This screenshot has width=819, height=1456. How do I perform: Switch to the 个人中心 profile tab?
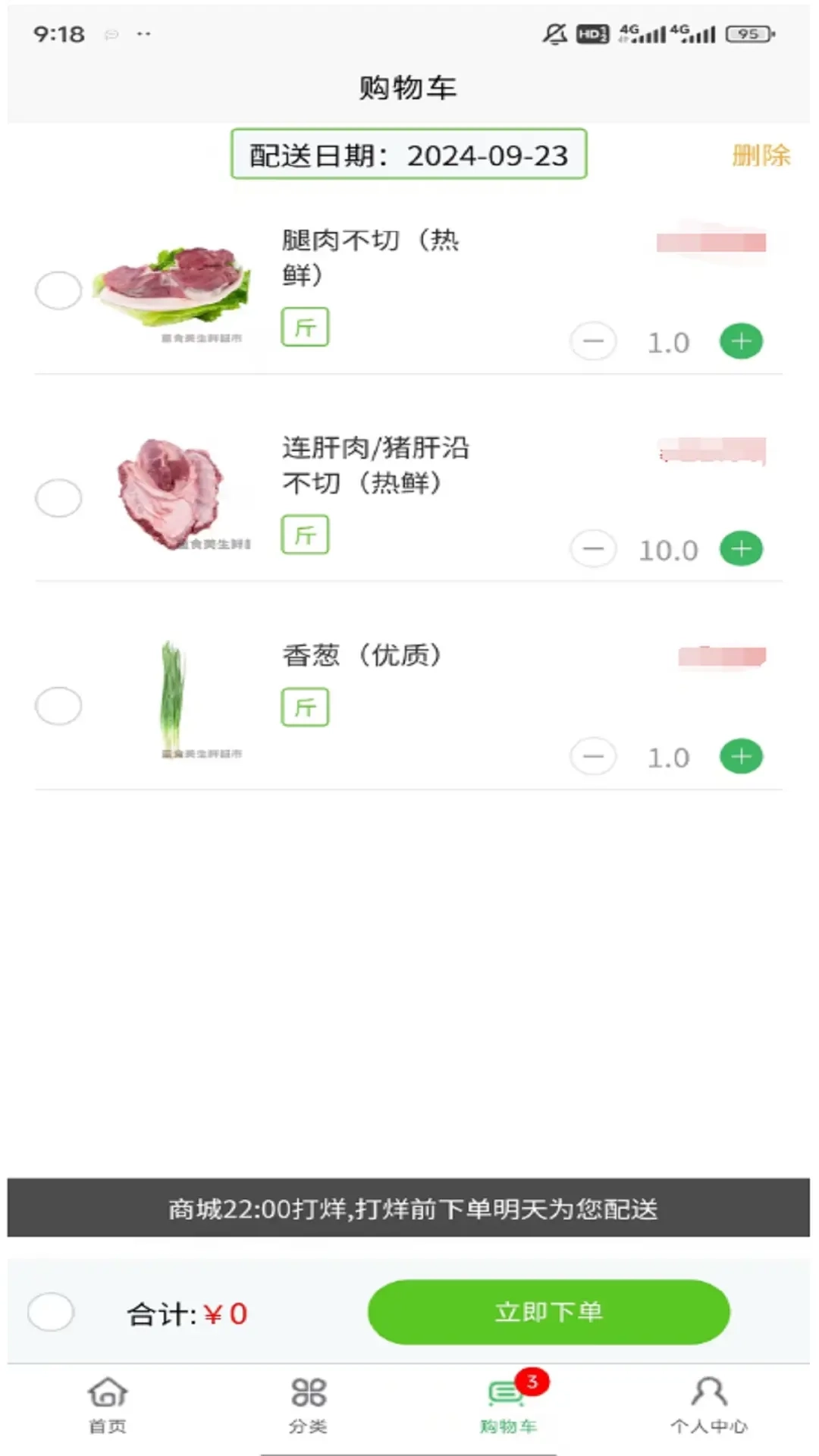pos(709,1404)
